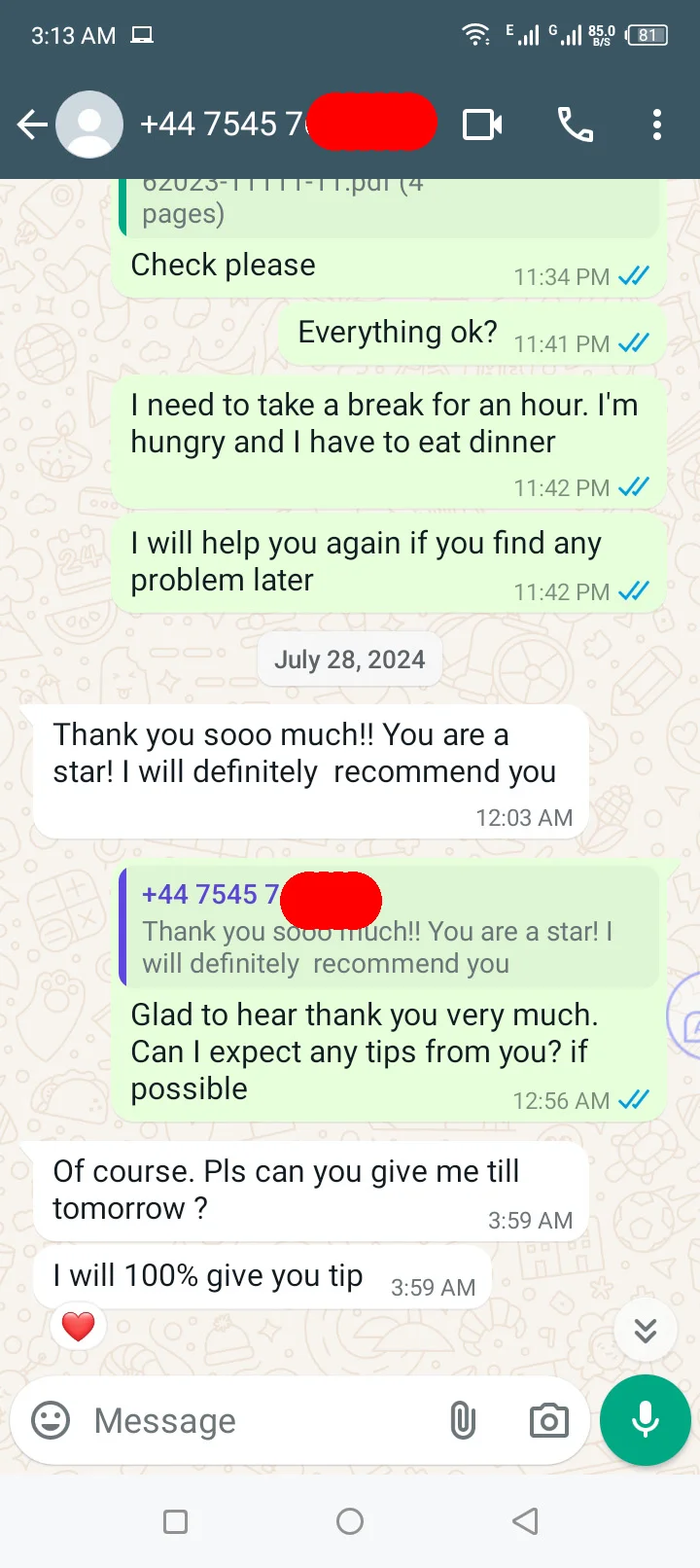The image size is (700, 1568).
Task: Attach a file with the paperclip
Action: pos(463,1420)
